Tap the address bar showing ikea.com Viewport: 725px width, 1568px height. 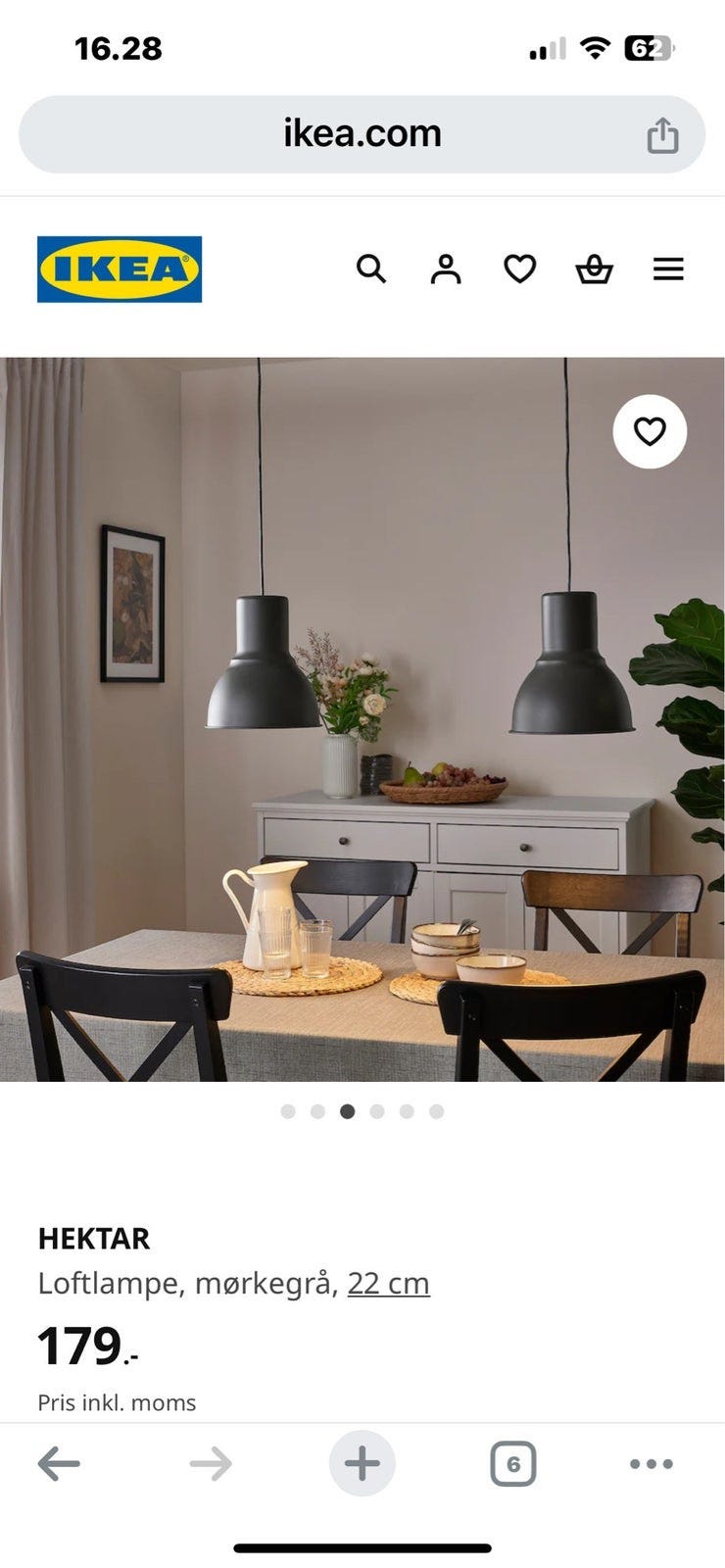pos(362,133)
